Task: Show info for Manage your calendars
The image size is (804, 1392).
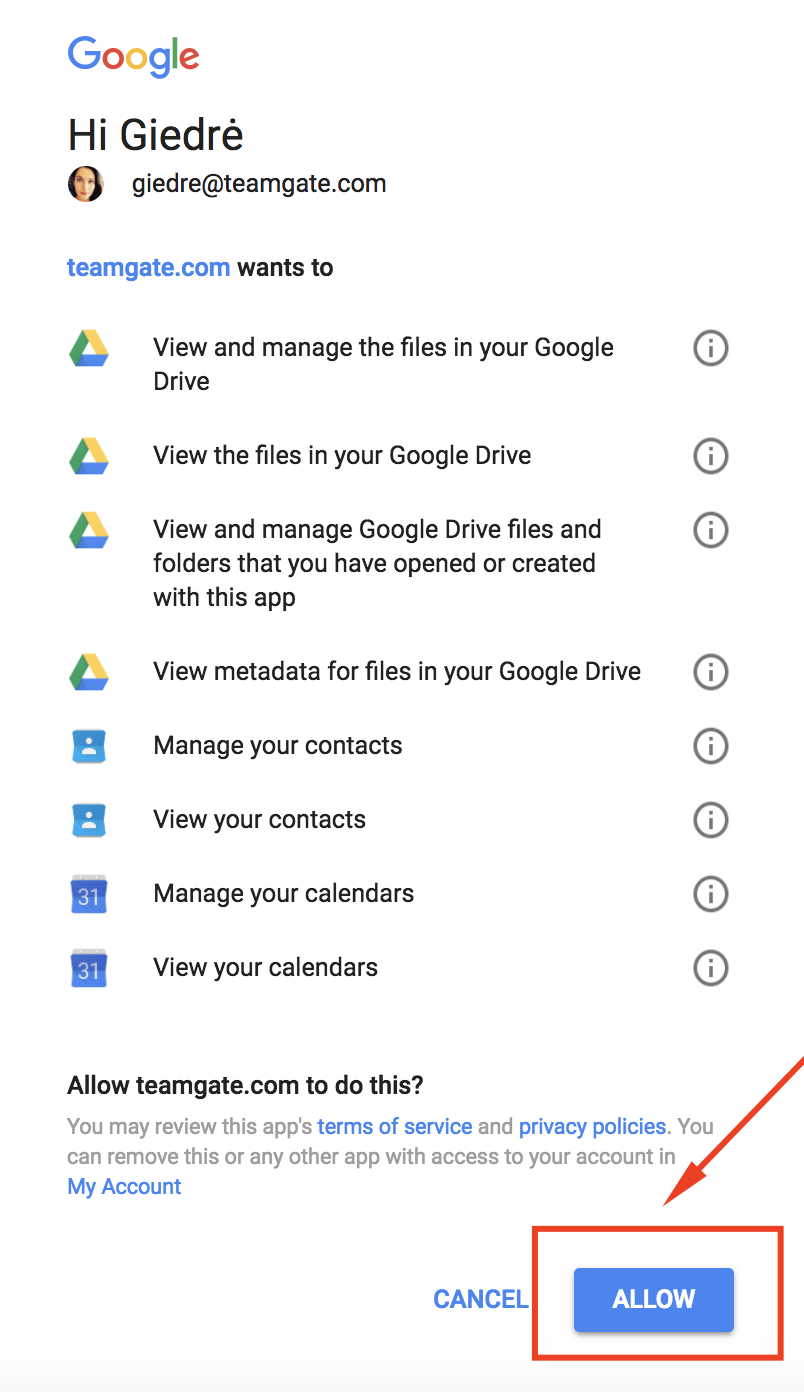Action: 711,893
